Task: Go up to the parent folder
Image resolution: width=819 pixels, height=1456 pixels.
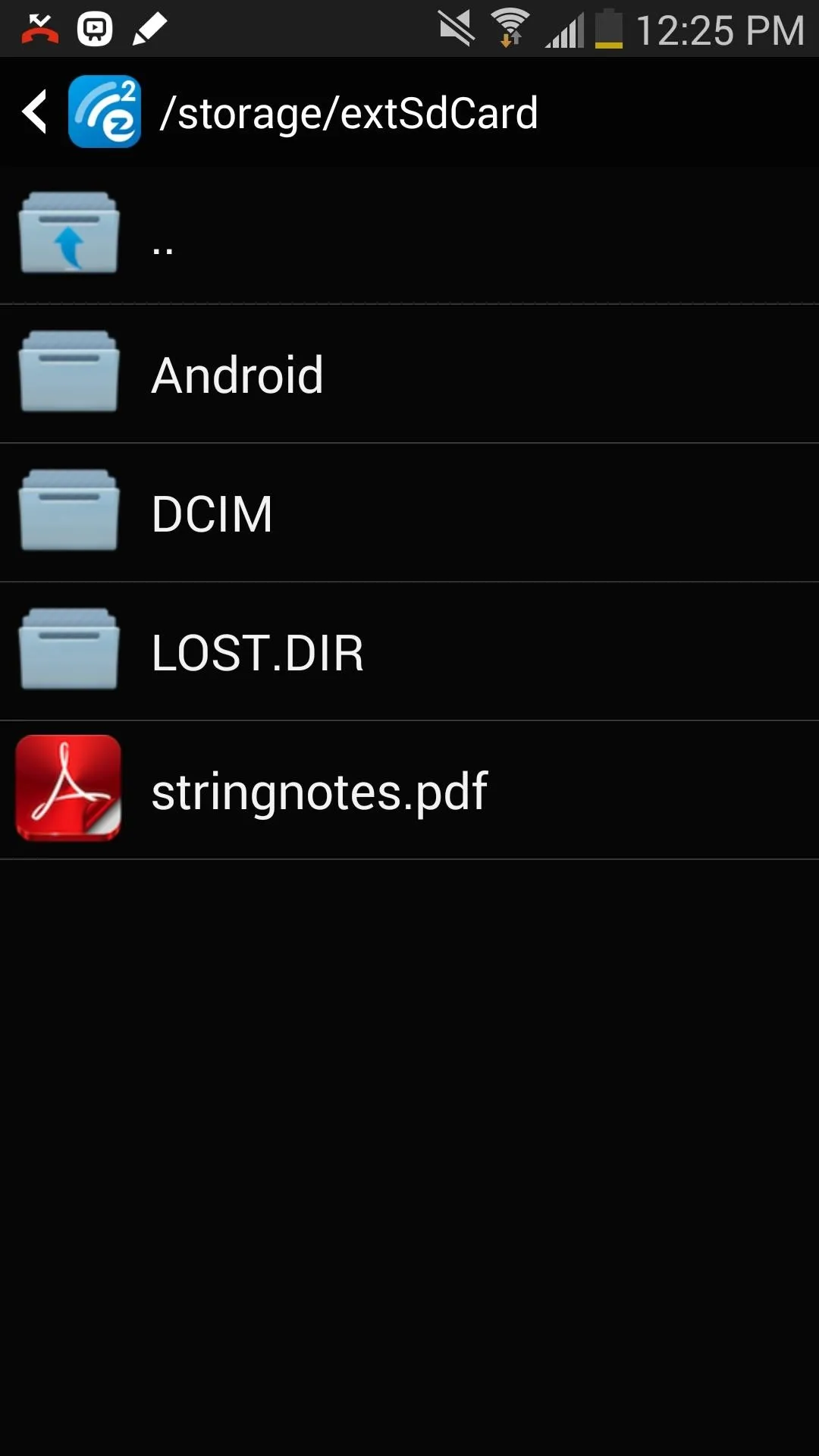Action: pos(409,236)
